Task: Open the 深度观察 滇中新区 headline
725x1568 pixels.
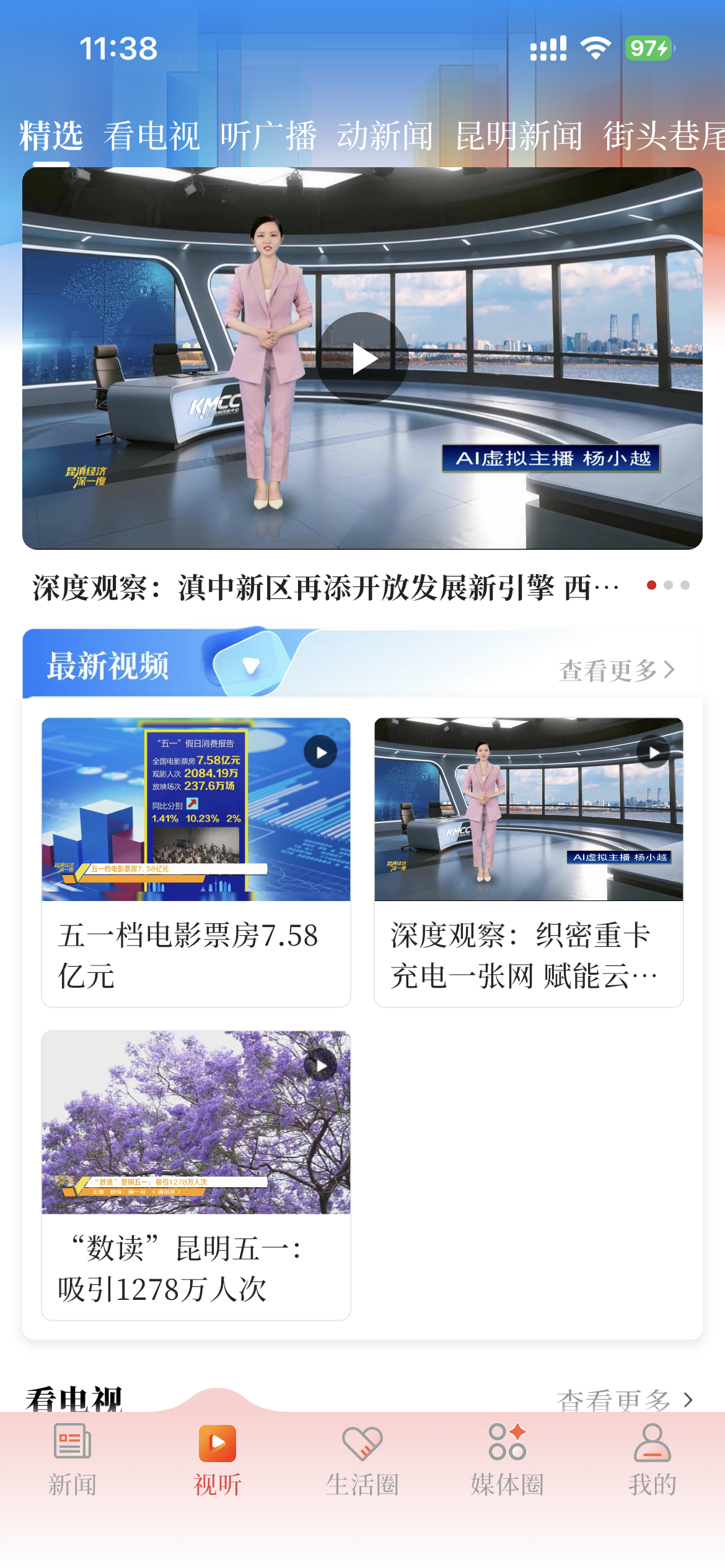Action: click(326, 587)
